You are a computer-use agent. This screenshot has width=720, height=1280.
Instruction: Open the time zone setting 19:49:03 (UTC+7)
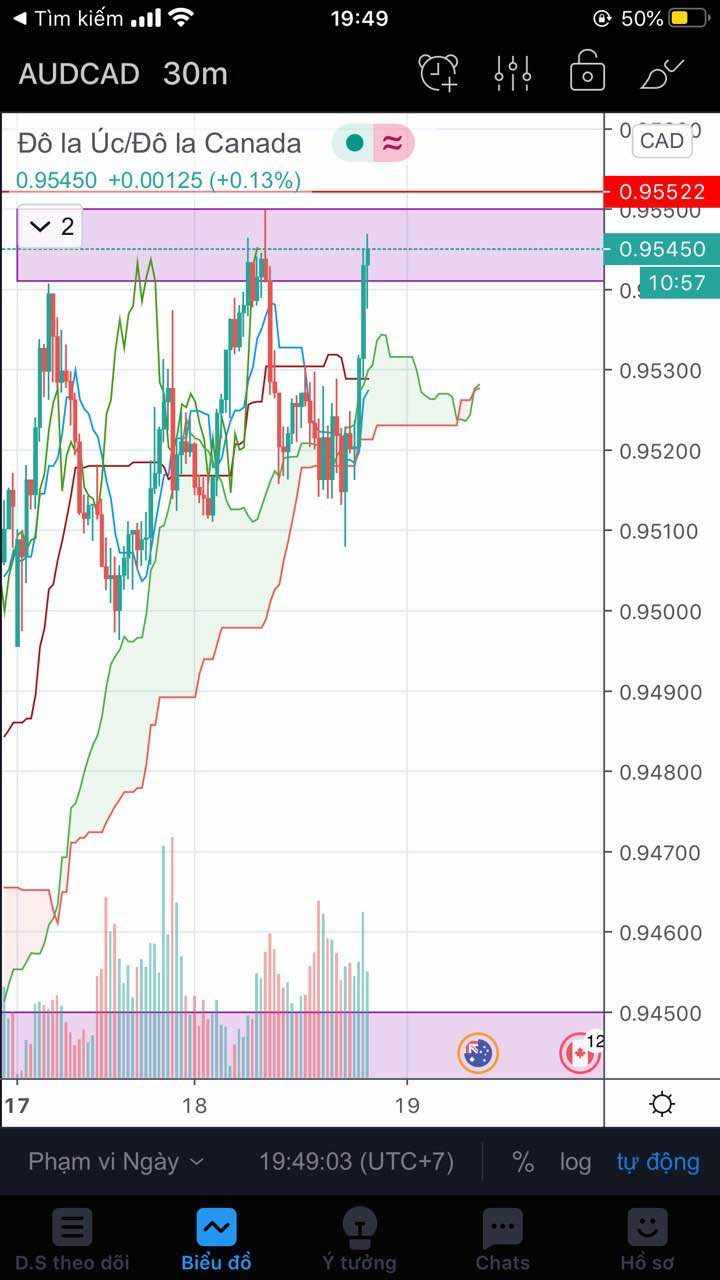click(356, 1162)
